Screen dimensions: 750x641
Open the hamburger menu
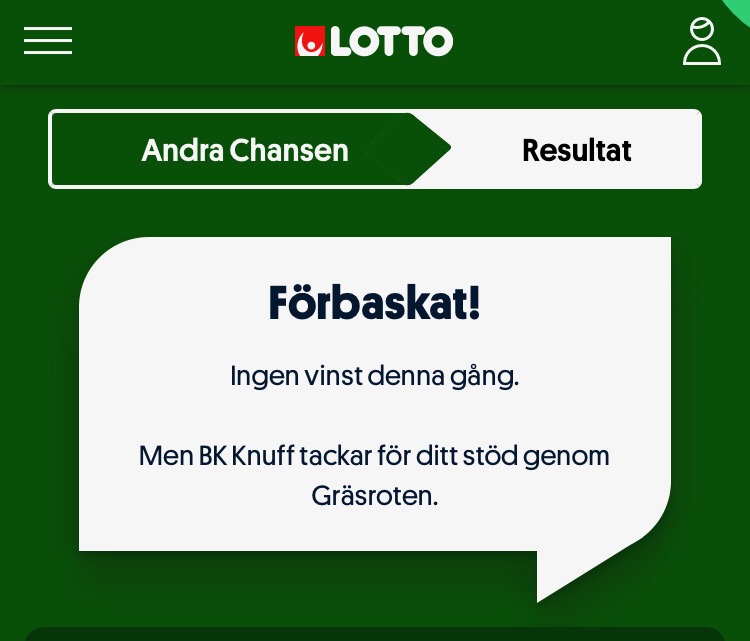(x=48, y=41)
